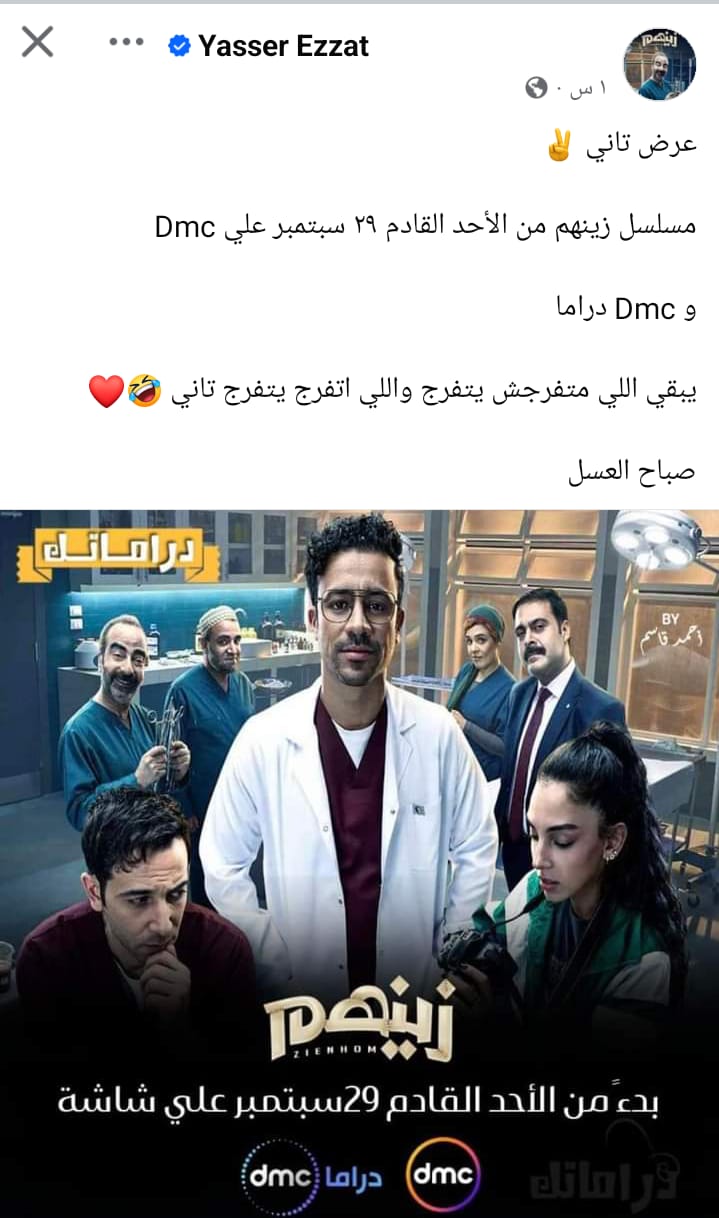719x1218 pixels.
Task: Open the three-dot post options menu
Action: (x=127, y=42)
